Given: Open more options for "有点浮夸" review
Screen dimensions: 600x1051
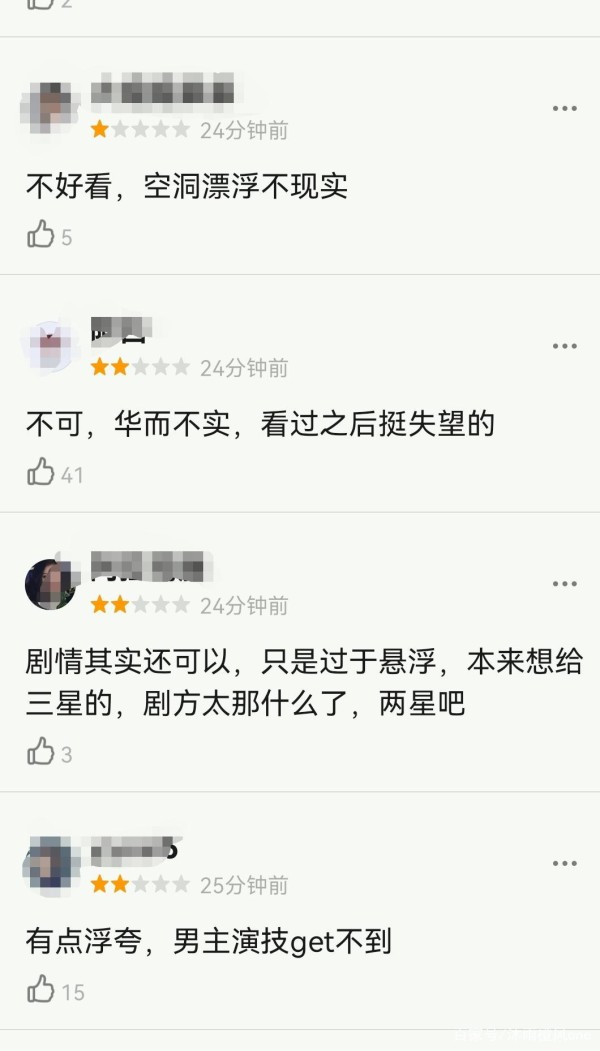Looking at the screenshot, I should pos(565,863).
